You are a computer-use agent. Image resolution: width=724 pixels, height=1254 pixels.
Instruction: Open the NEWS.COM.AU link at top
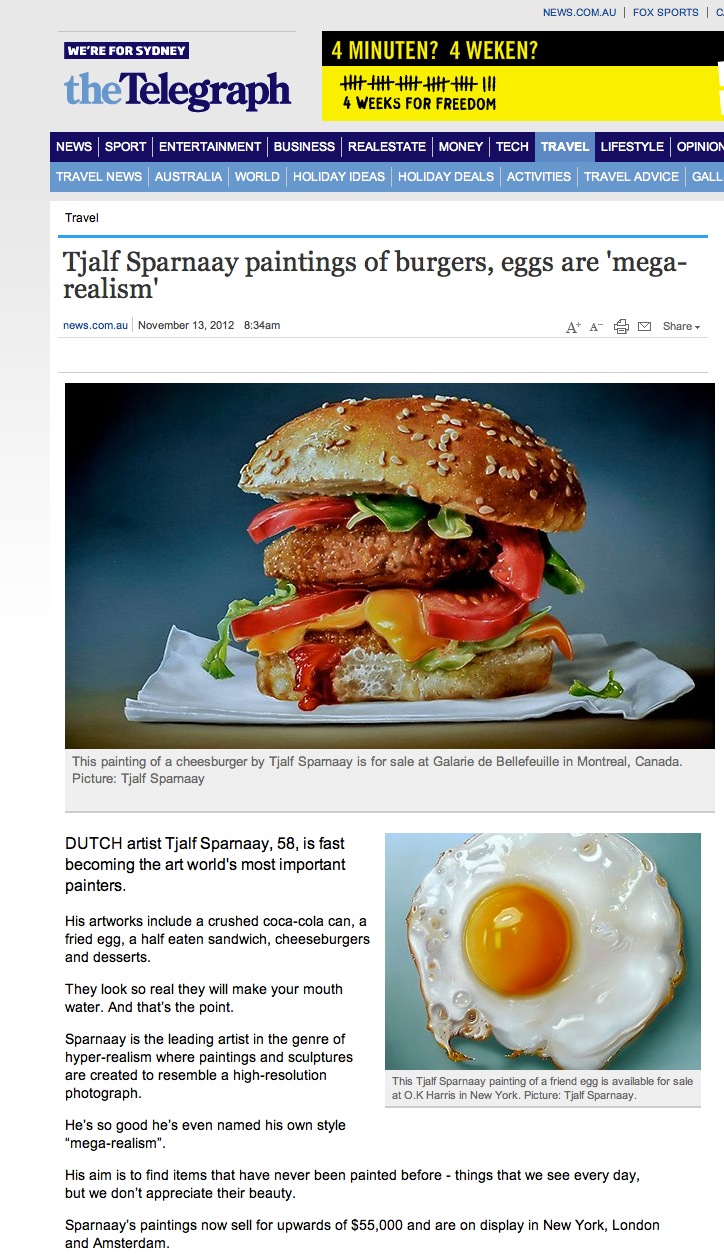tap(582, 12)
